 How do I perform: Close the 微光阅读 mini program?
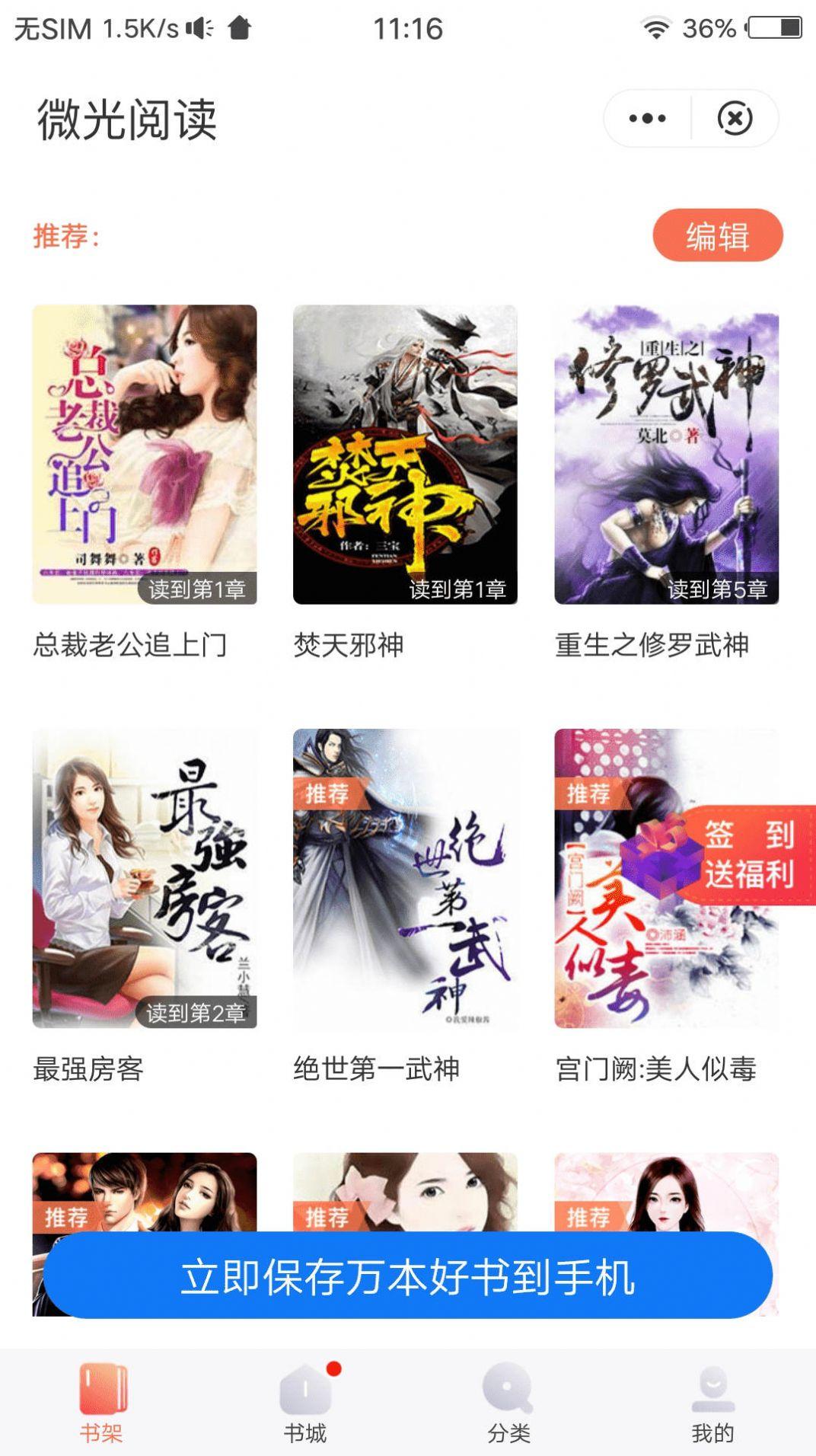tap(735, 118)
